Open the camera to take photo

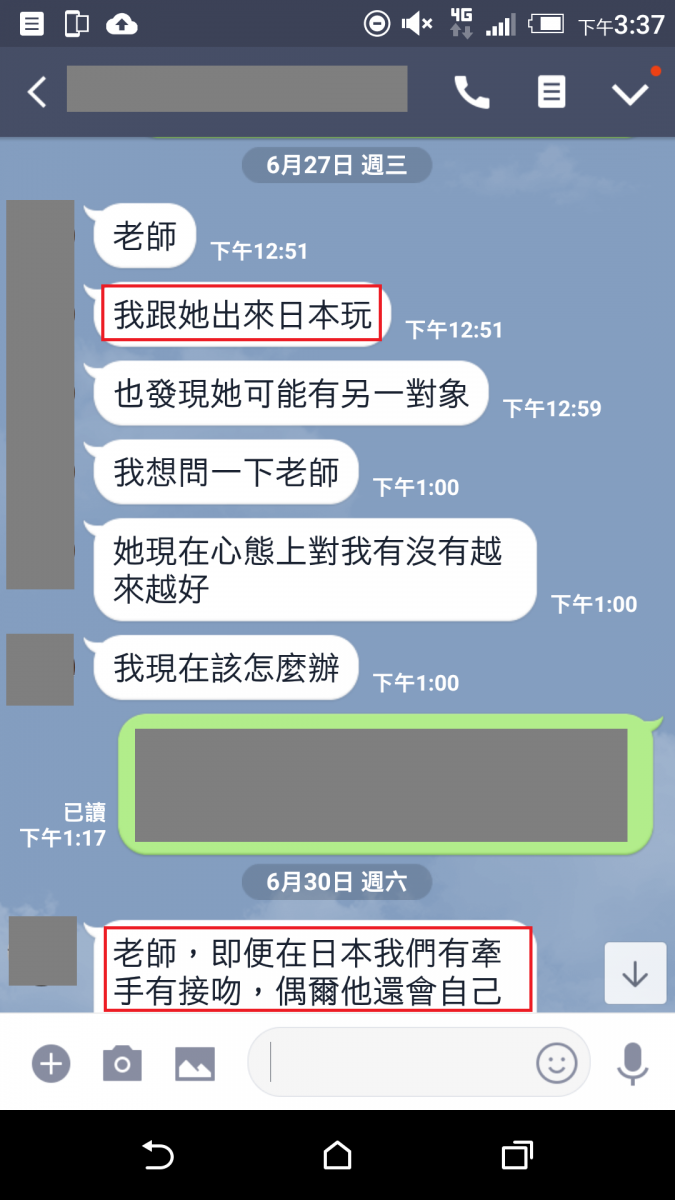pos(122,1063)
